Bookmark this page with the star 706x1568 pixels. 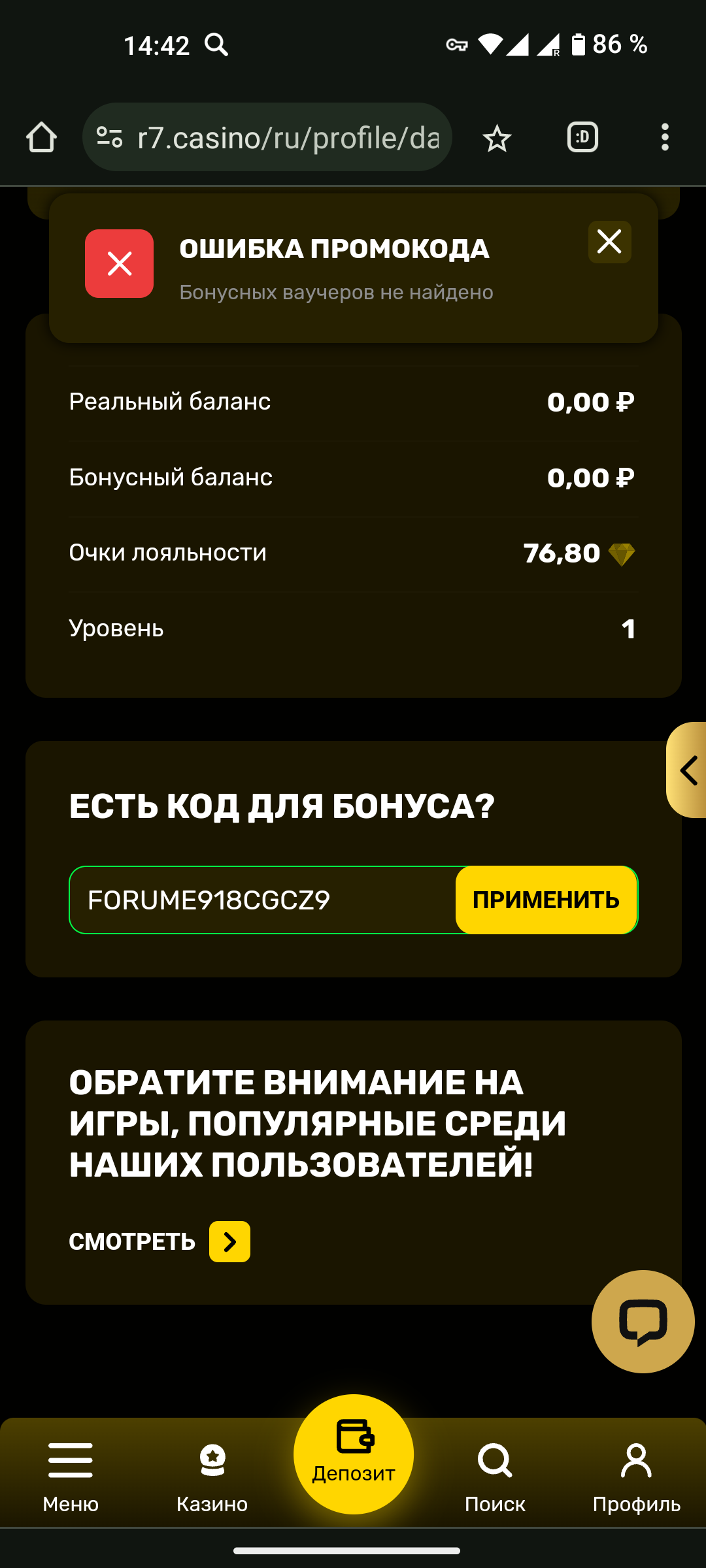click(x=497, y=138)
